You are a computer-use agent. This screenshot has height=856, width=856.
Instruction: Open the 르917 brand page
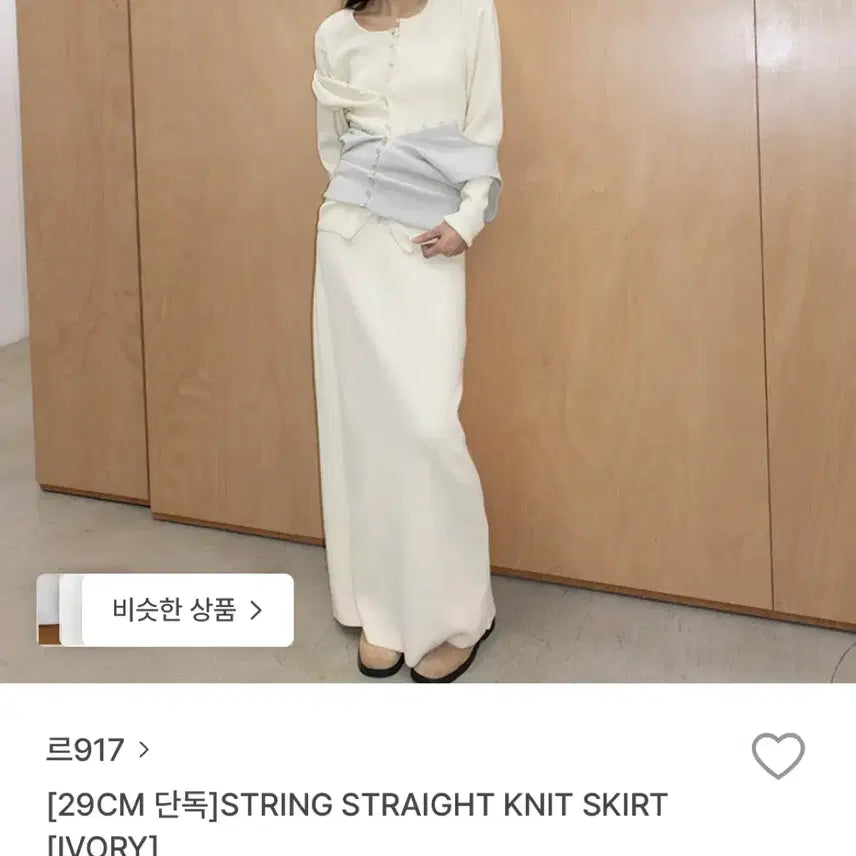pyautogui.click(x=97, y=749)
